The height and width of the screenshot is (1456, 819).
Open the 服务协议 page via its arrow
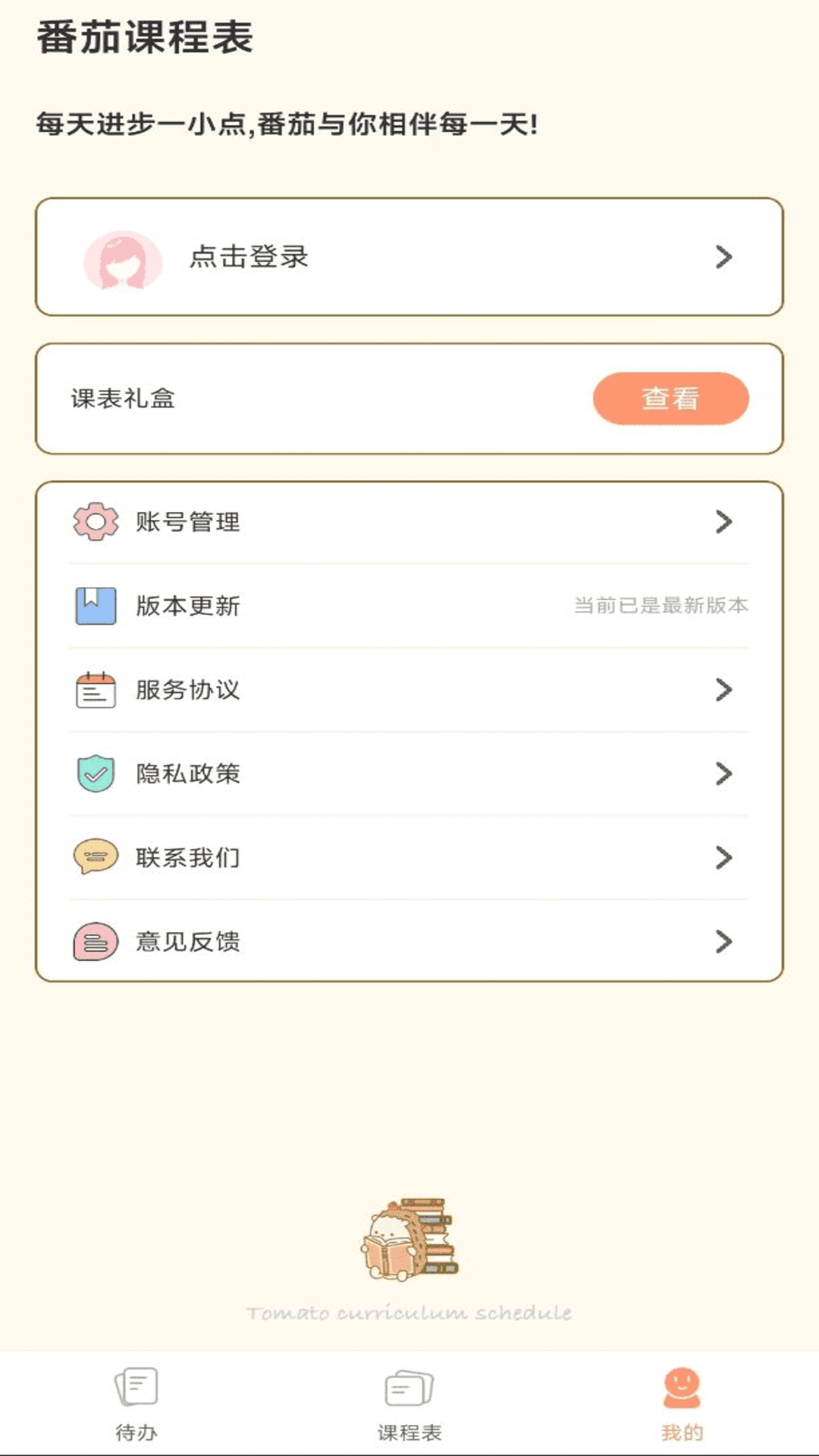724,690
